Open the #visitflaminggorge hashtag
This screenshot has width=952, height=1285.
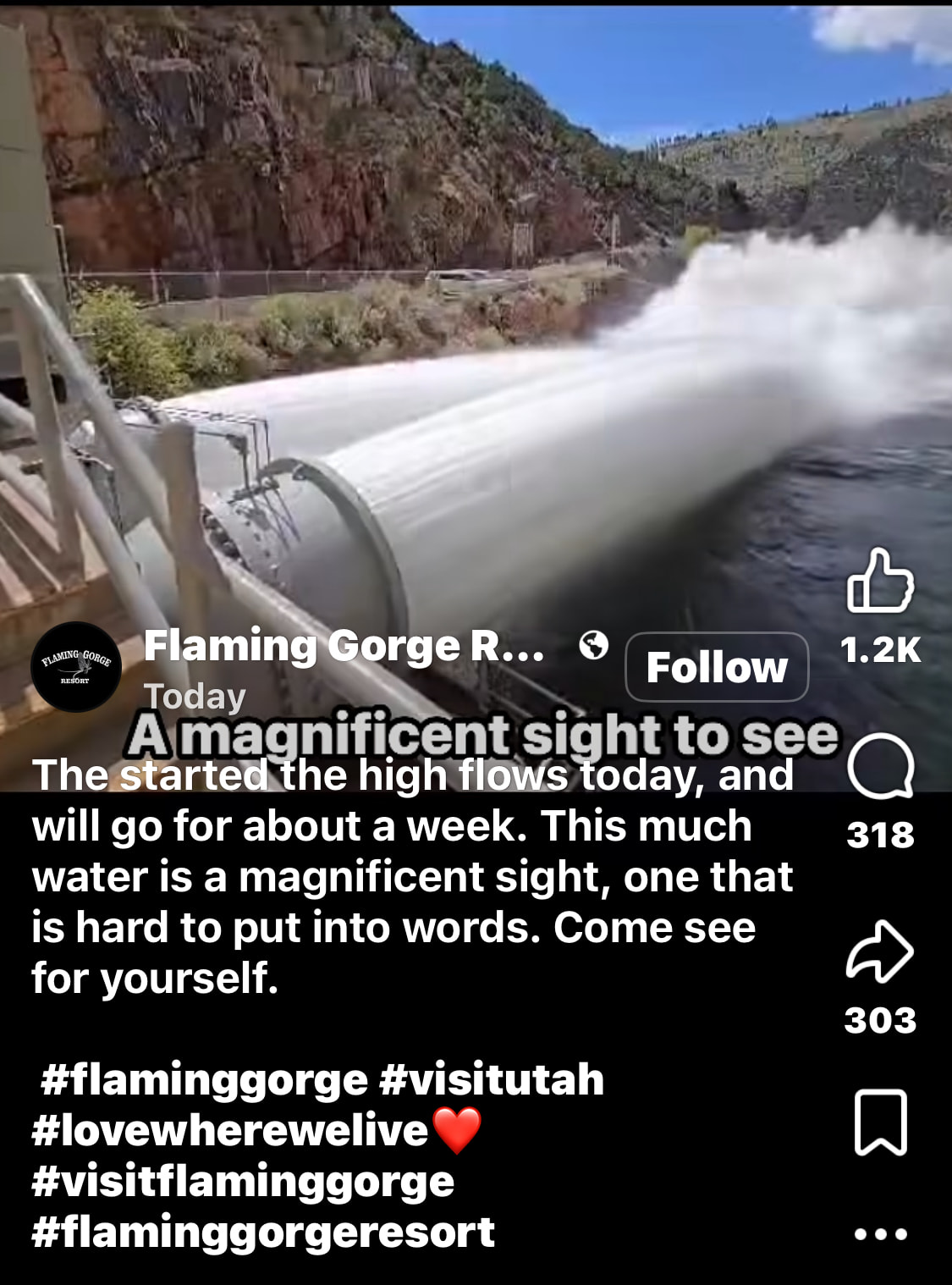(243, 1182)
